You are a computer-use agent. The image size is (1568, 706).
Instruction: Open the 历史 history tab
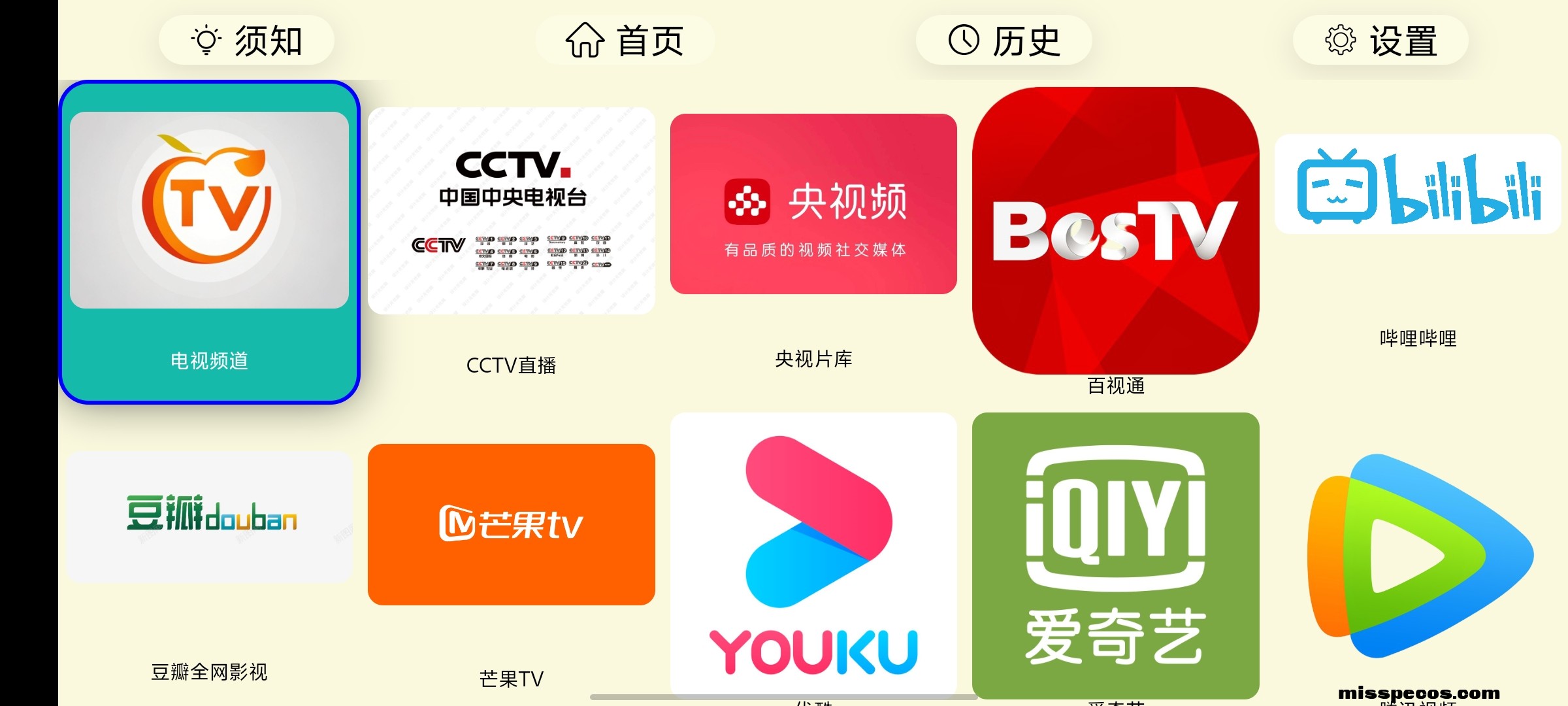(x=1004, y=41)
